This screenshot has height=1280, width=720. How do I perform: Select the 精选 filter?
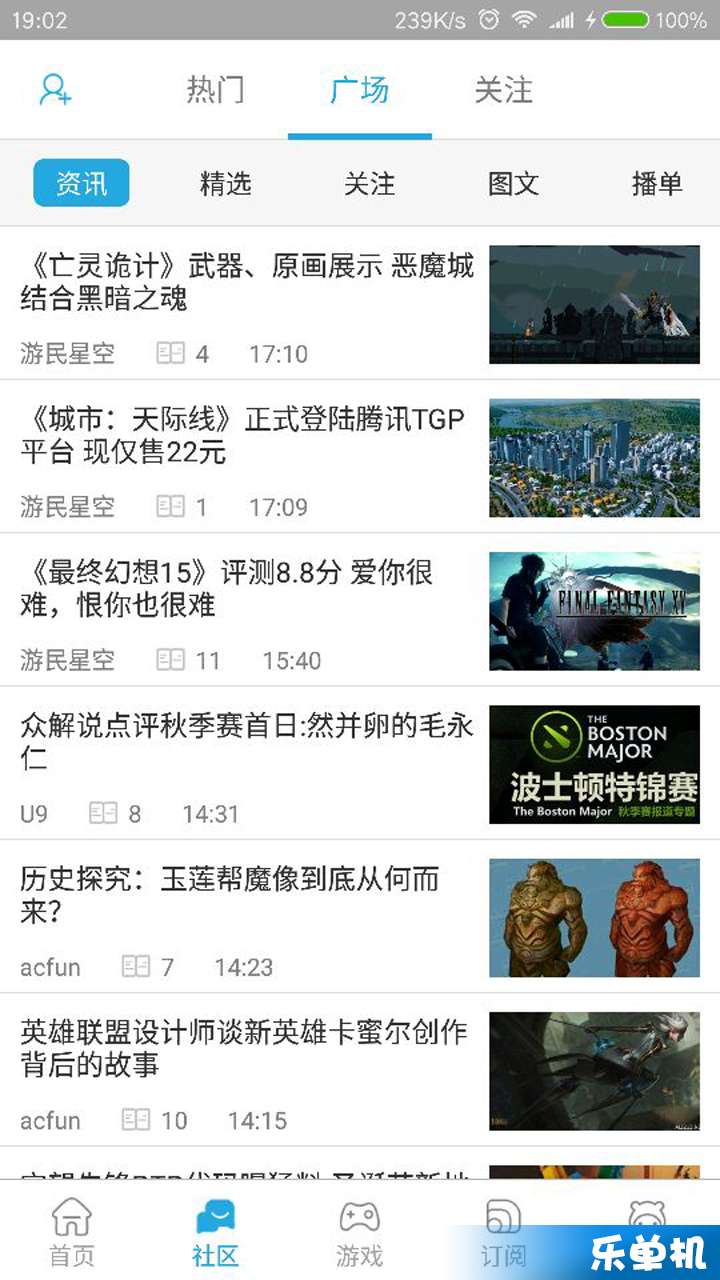pyautogui.click(x=225, y=183)
